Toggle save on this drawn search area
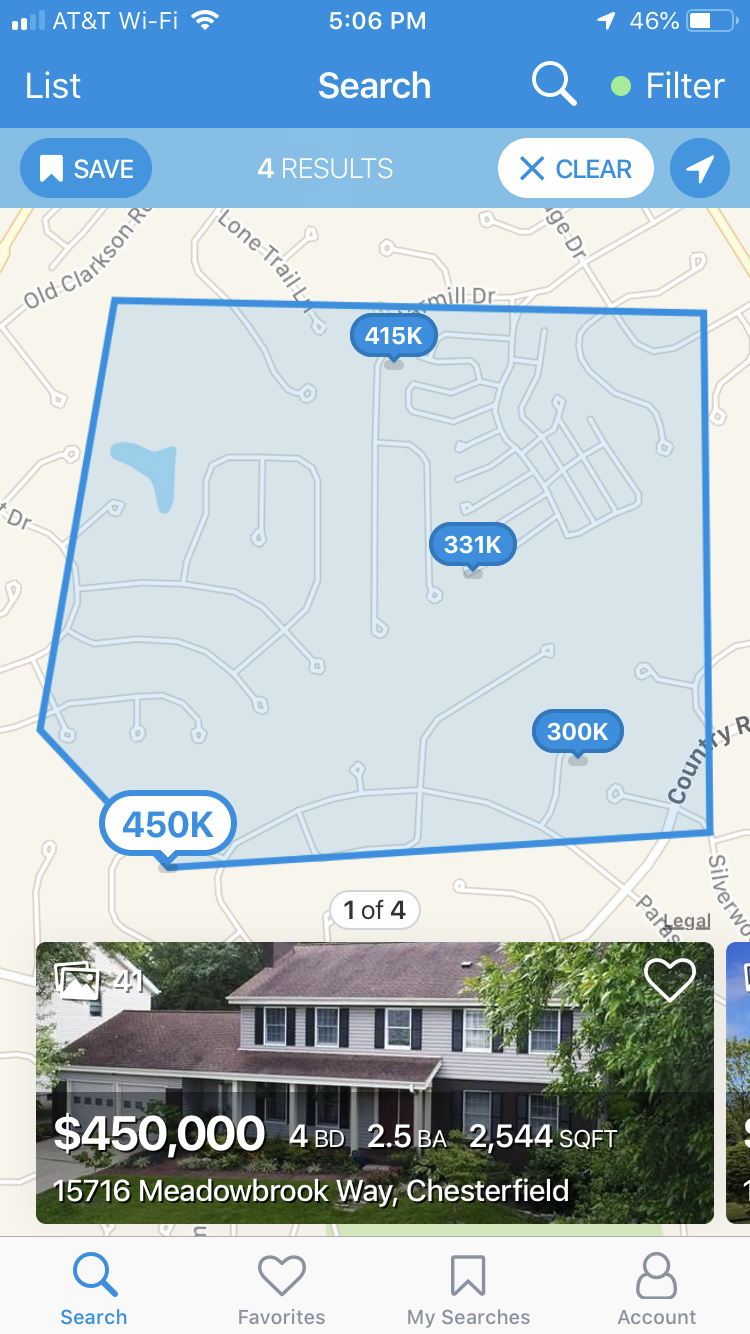Viewport: 750px width, 1334px height. [85, 167]
